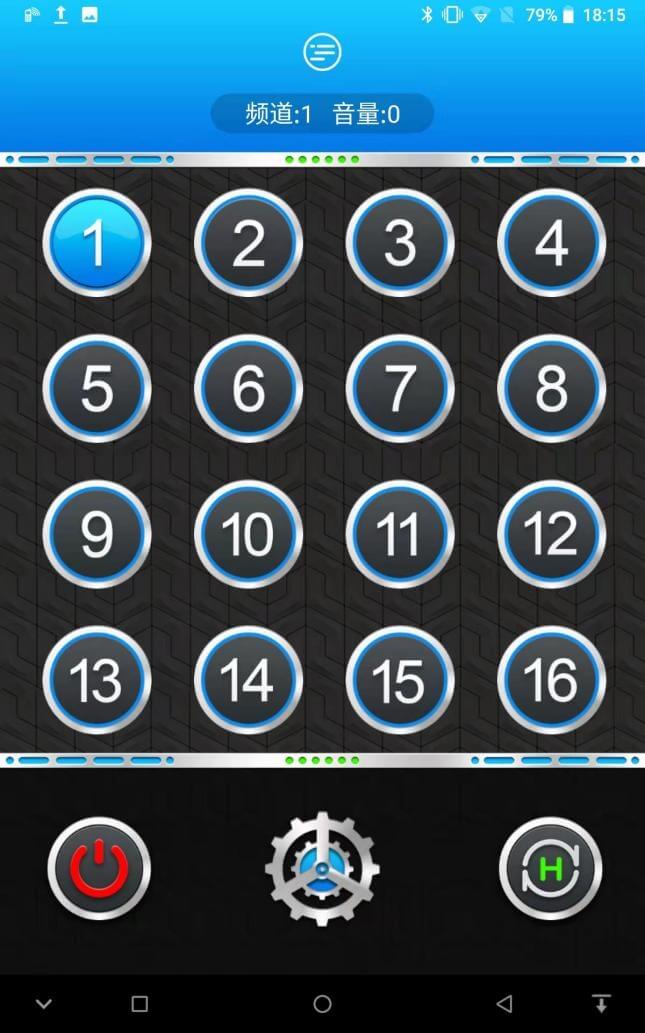The height and width of the screenshot is (1033, 645).
Task: Select channel button 3
Action: tap(400, 243)
